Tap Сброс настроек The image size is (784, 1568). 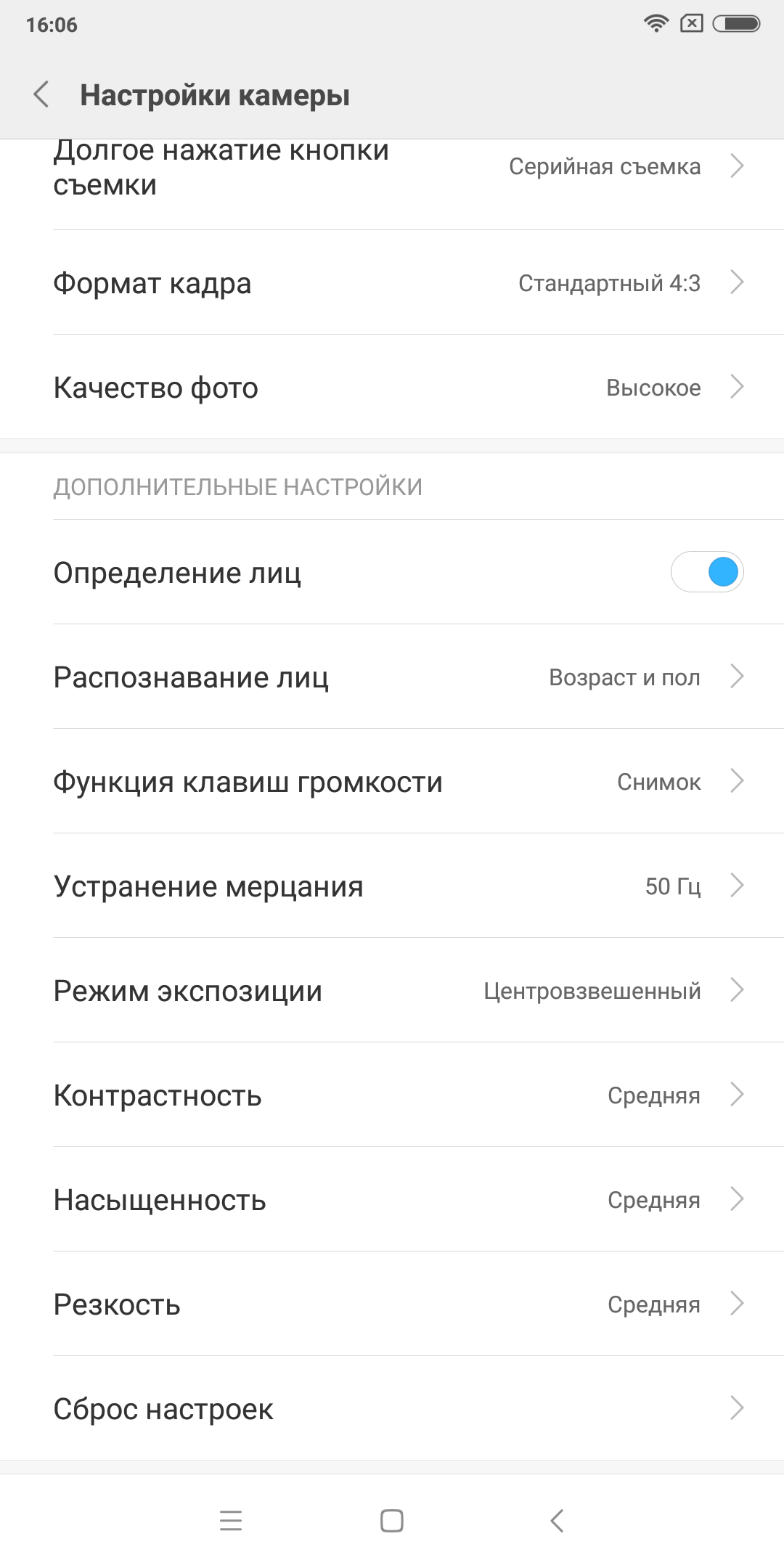[392, 1408]
